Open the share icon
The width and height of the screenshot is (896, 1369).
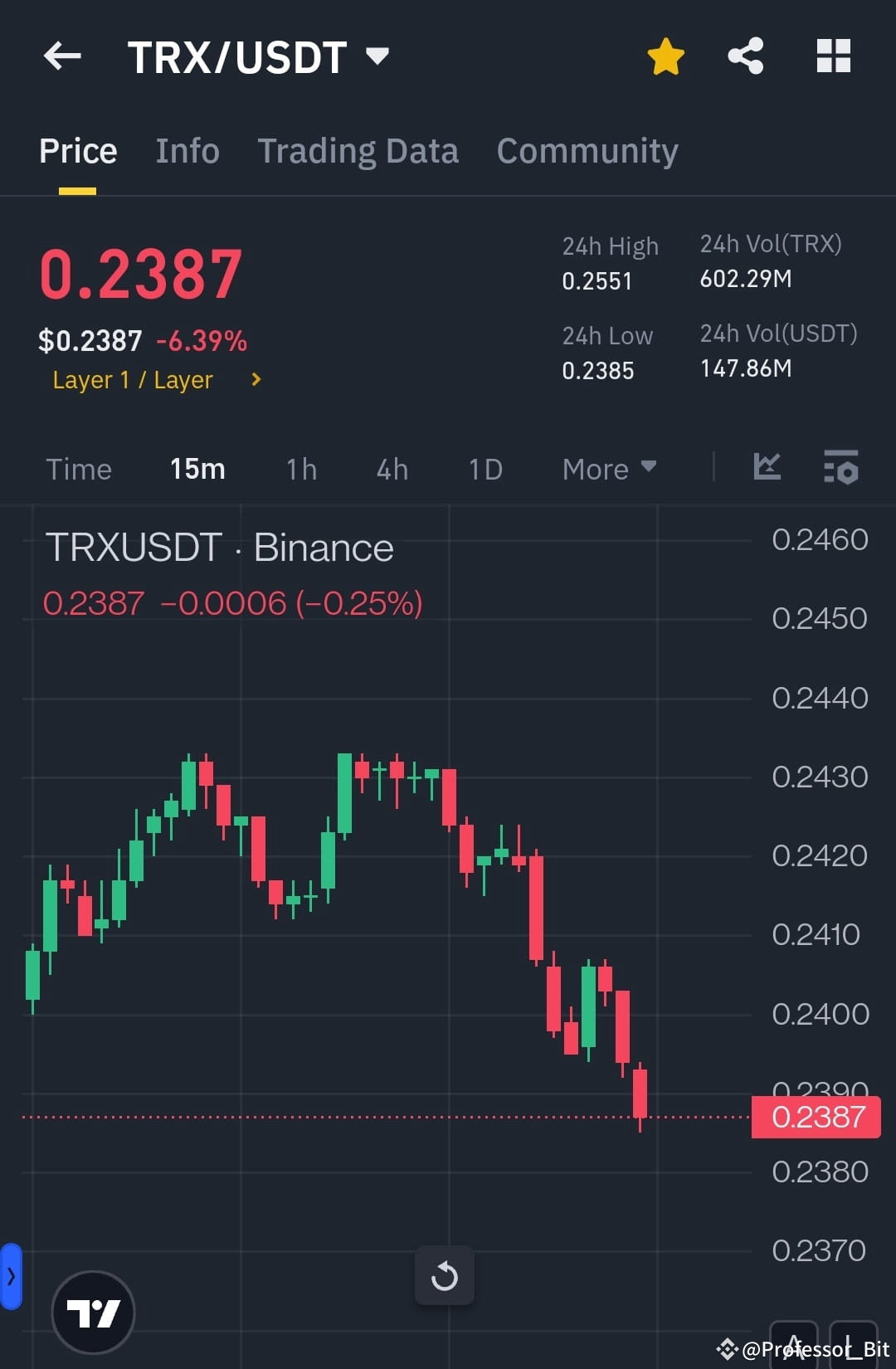pyautogui.click(x=746, y=55)
